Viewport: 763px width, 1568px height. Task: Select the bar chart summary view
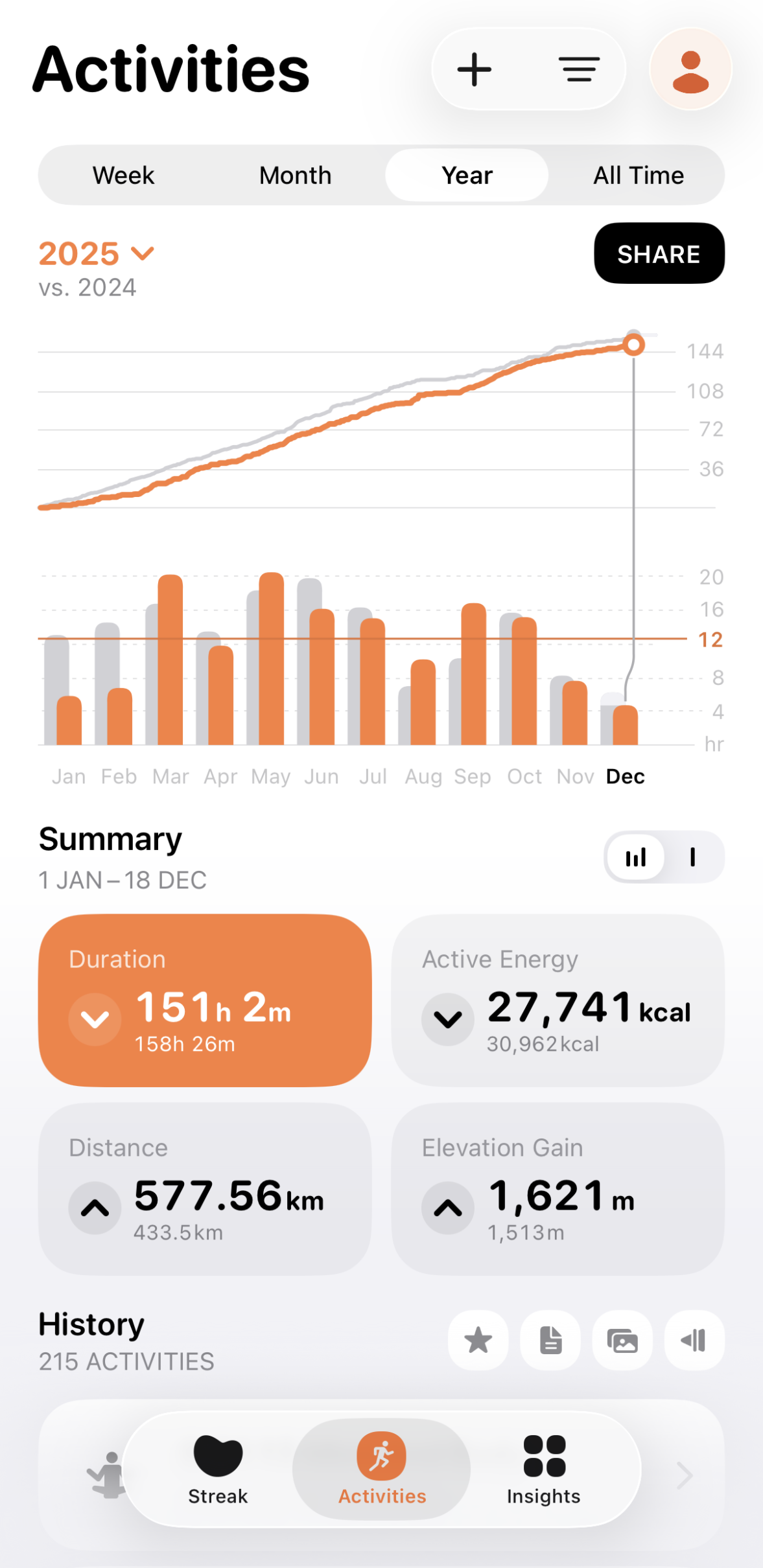(636, 857)
